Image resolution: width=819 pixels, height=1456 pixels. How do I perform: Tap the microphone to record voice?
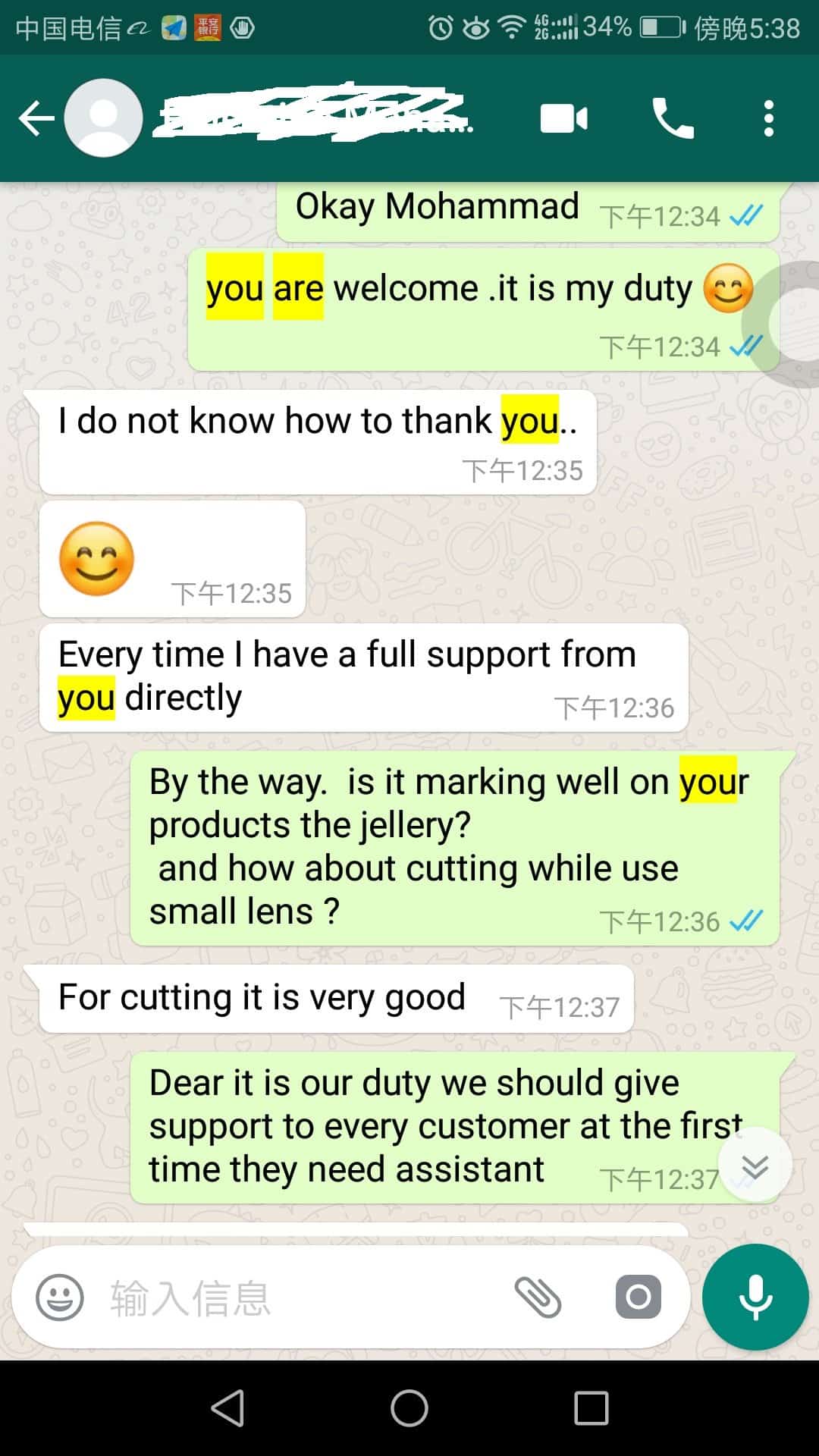click(x=755, y=1298)
